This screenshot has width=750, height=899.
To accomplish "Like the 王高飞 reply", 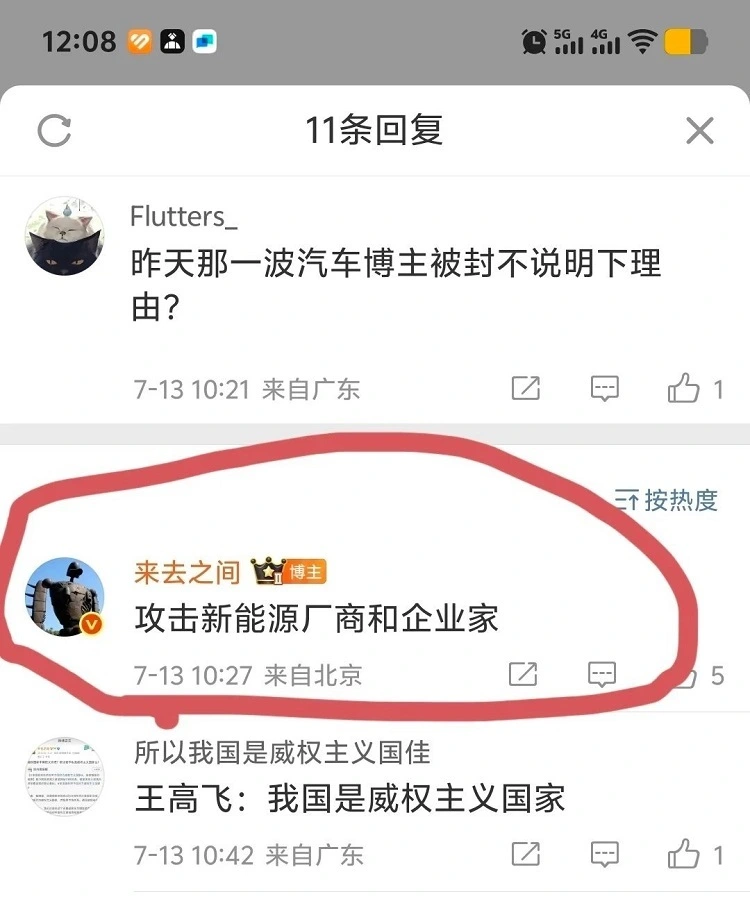I will (685, 854).
